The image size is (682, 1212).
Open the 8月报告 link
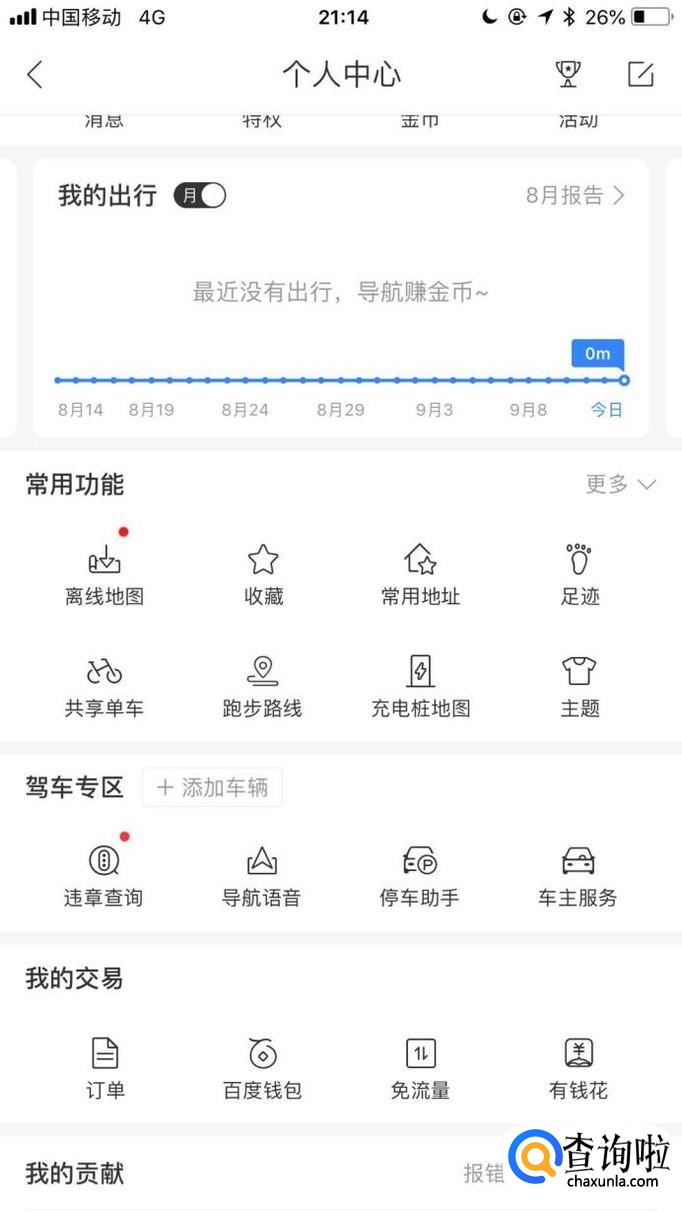pos(576,195)
